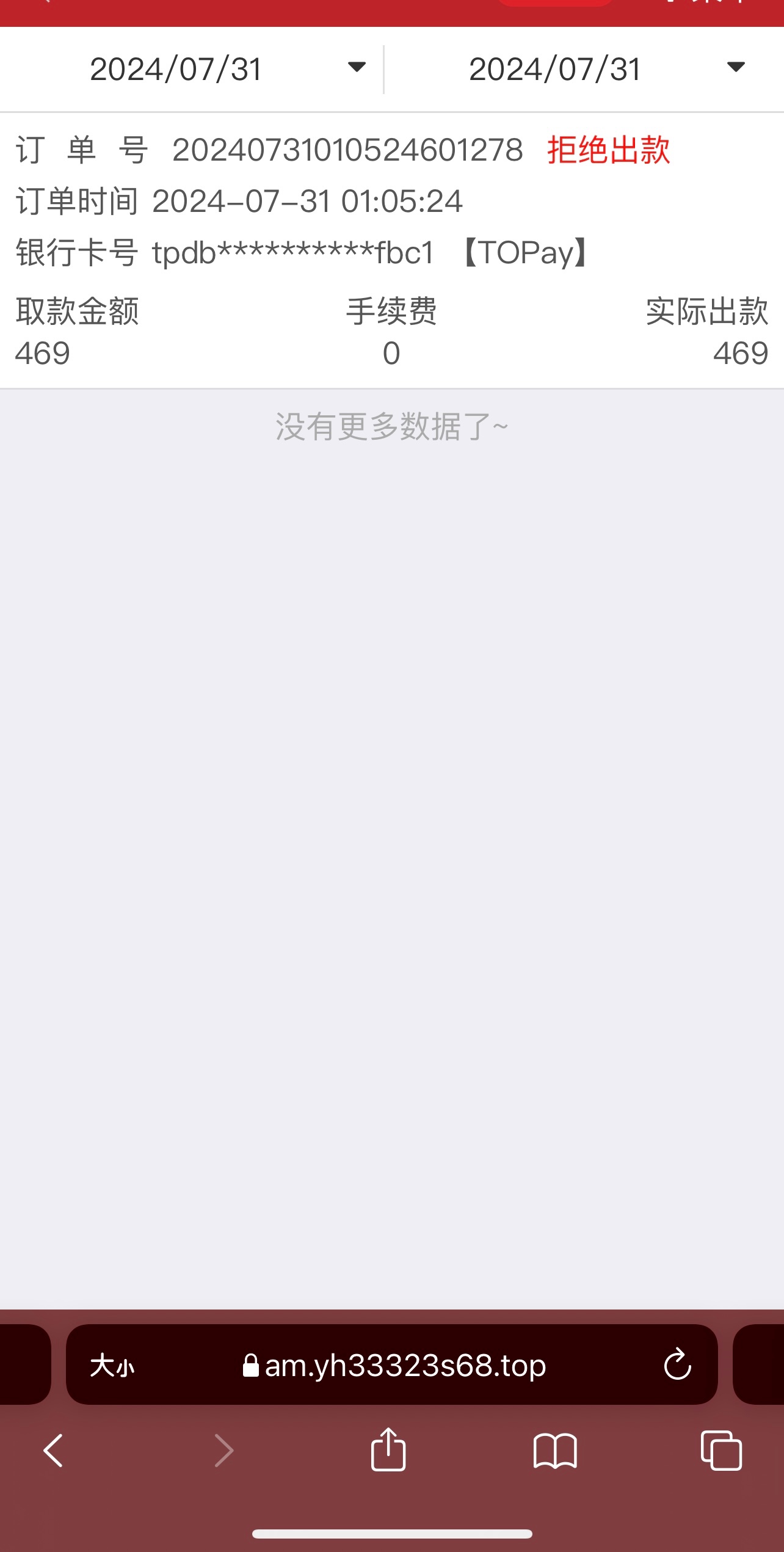This screenshot has height=1552, width=784.
Task: Reload the current page
Action: [x=677, y=1365]
